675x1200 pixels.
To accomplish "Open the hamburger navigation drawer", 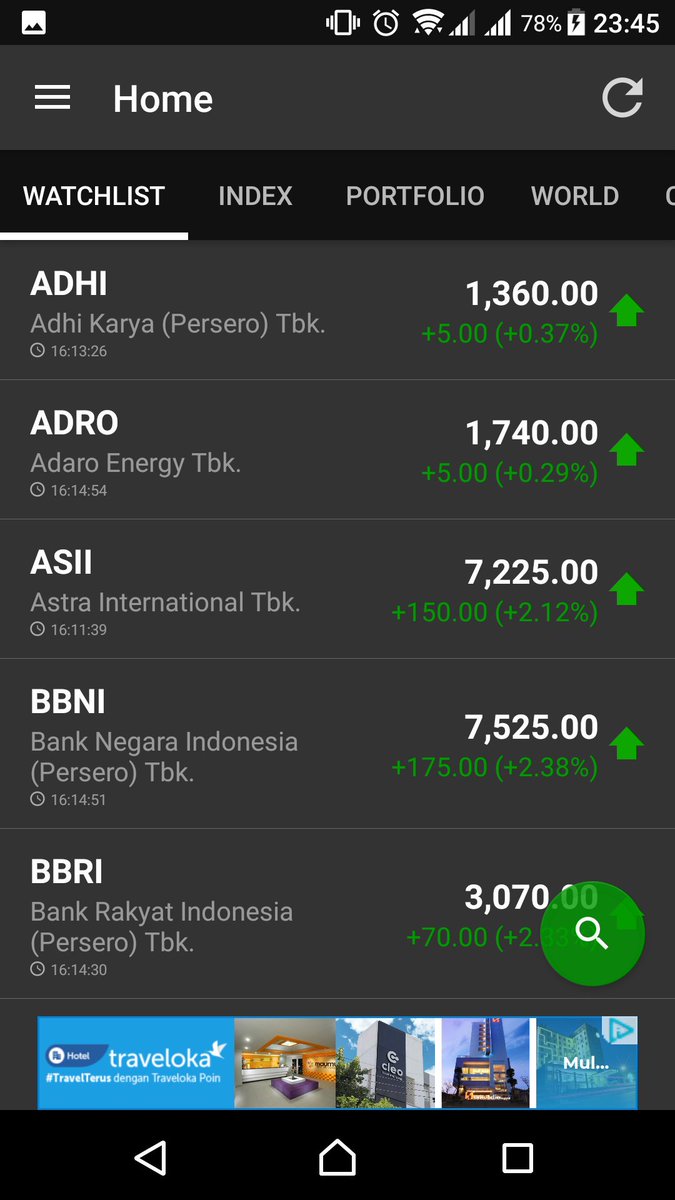I will click(x=53, y=98).
